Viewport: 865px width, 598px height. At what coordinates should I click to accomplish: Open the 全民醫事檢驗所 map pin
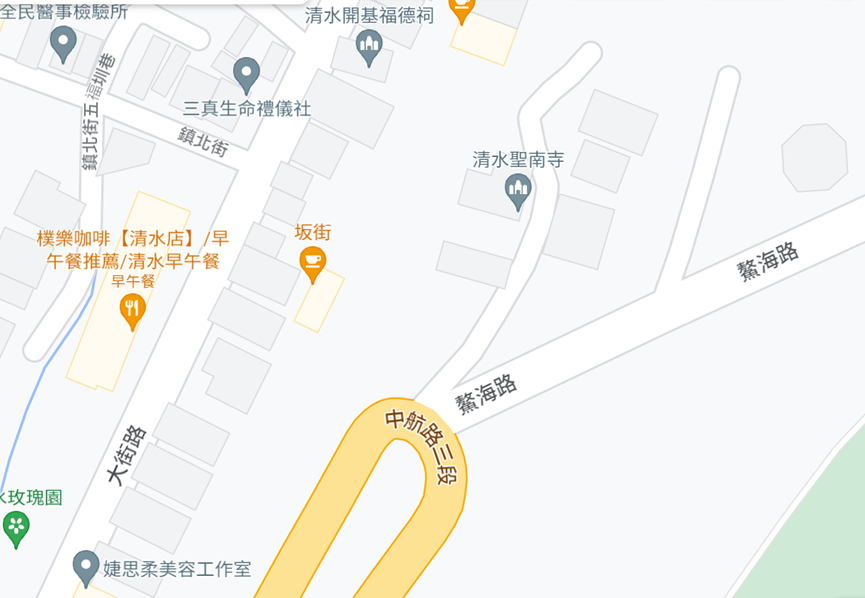pos(63,43)
